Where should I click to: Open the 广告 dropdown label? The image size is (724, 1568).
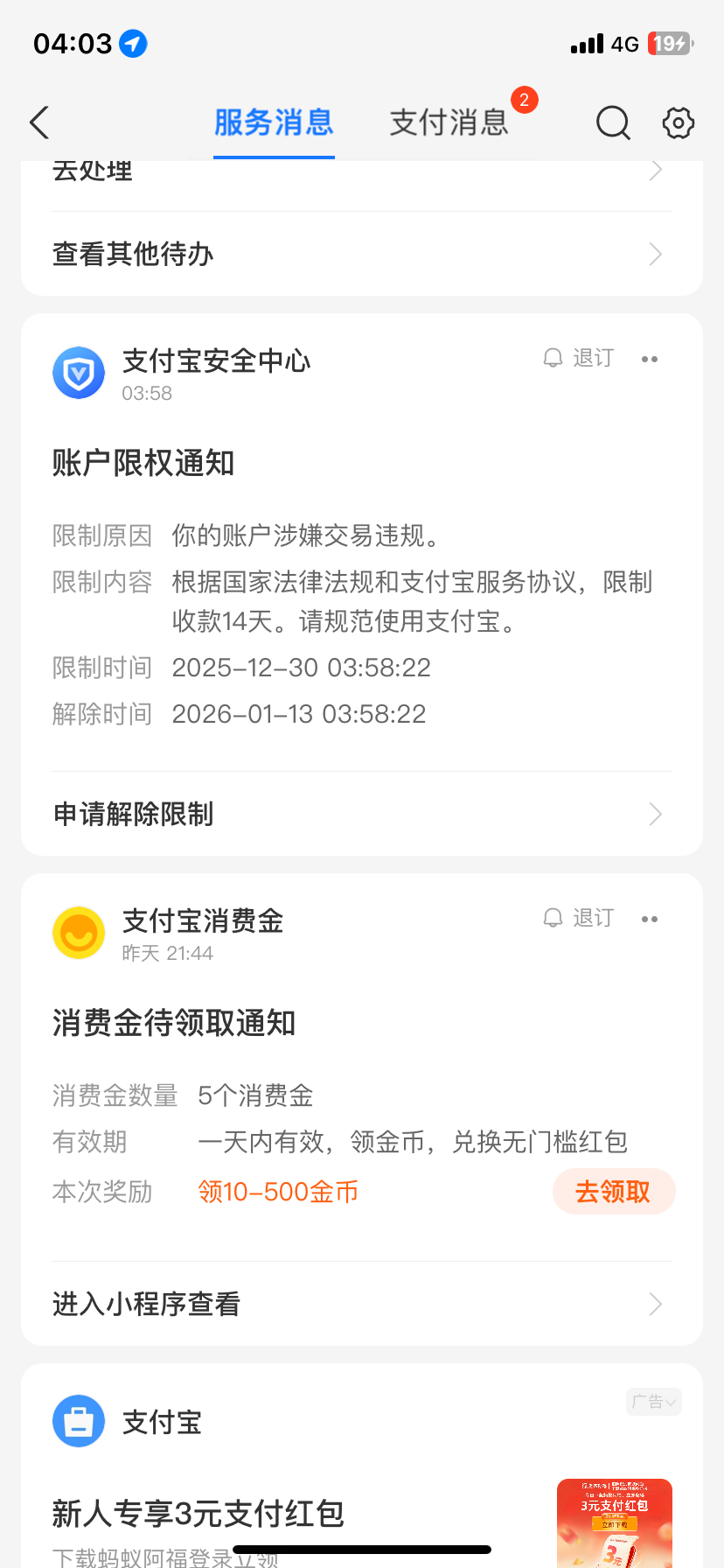(653, 1401)
